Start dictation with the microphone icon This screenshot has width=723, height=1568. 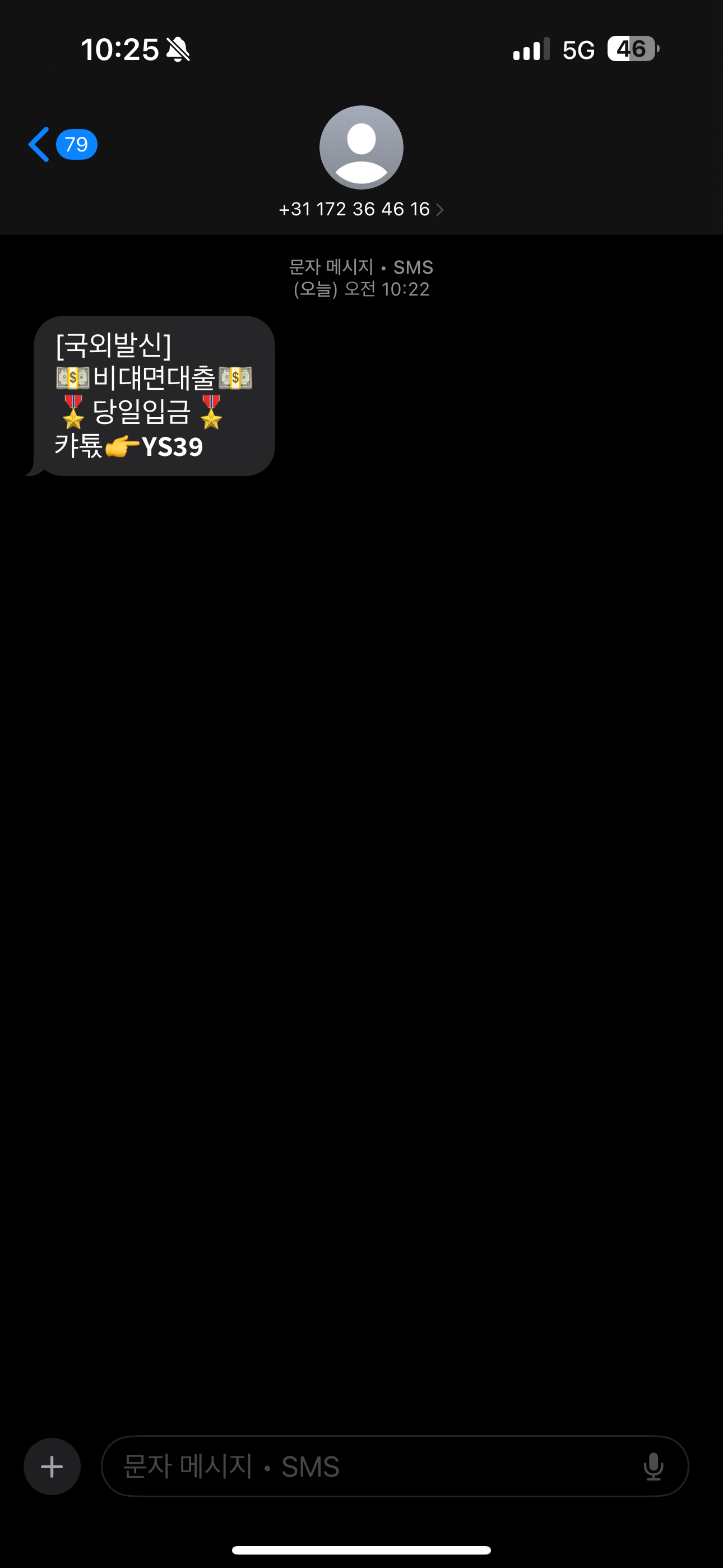tap(653, 1466)
